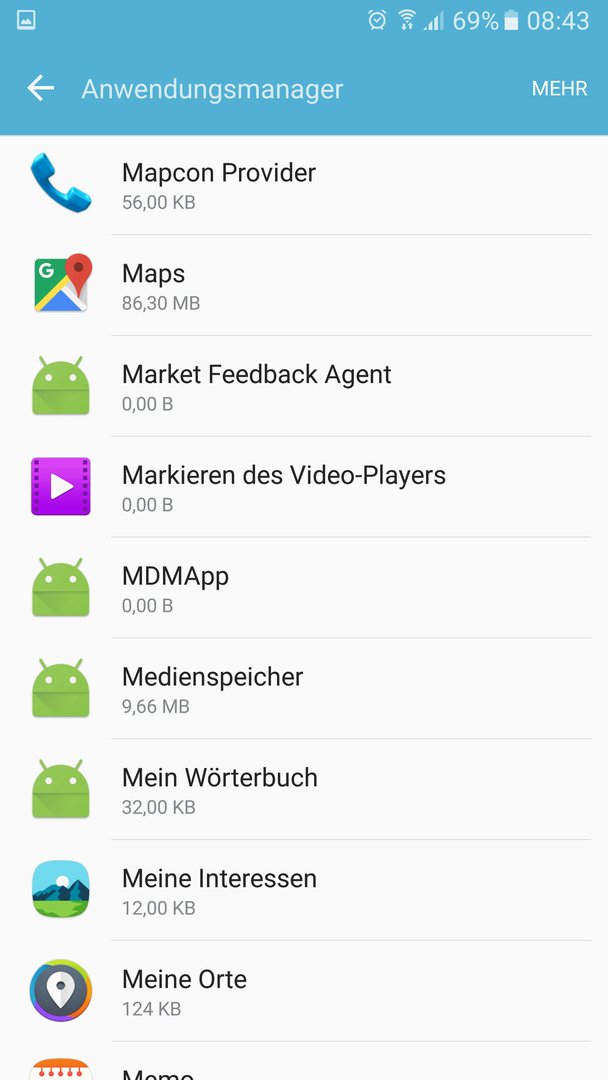Viewport: 608px width, 1080px height.
Task: Select Mein Wörterbuch
Action: 304,789
